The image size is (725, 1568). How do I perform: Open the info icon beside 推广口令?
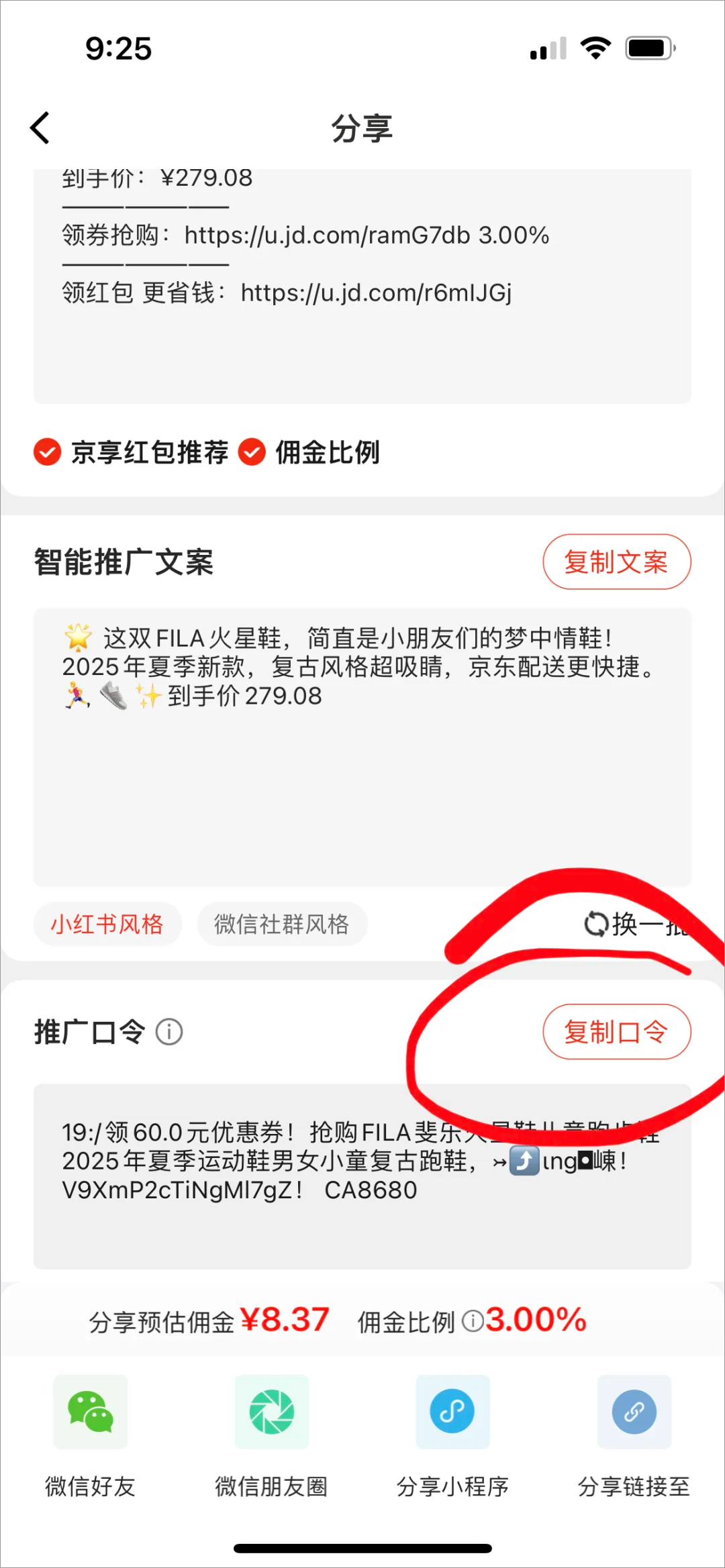(x=169, y=1032)
